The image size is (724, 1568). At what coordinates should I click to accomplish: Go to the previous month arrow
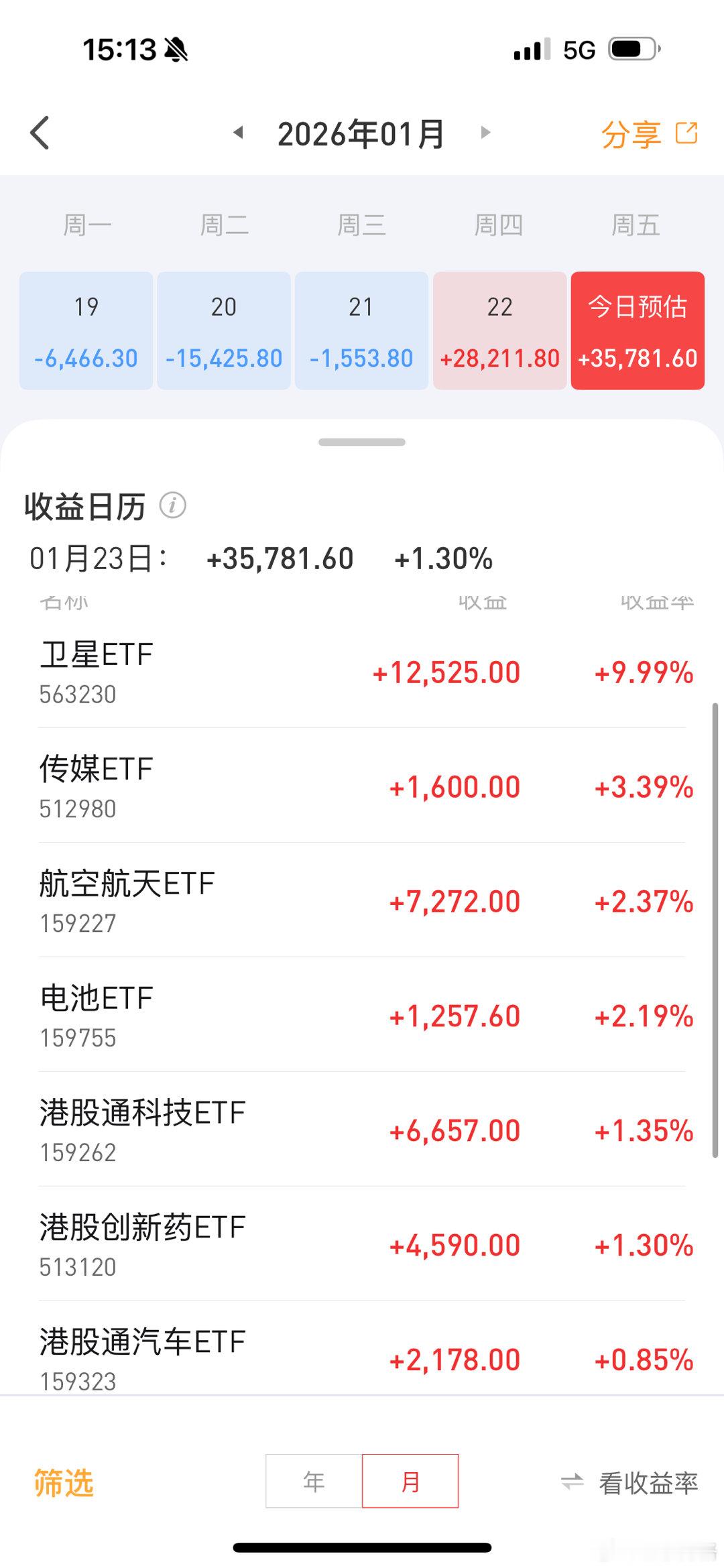238,133
